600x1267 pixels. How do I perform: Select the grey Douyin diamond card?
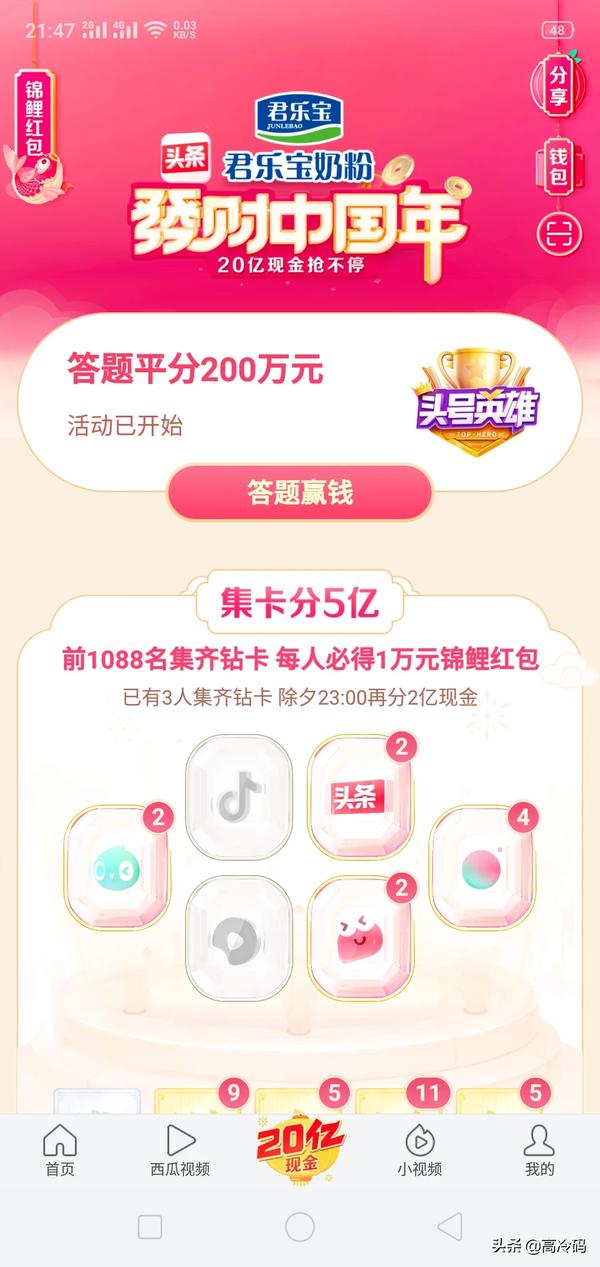click(239, 797)
